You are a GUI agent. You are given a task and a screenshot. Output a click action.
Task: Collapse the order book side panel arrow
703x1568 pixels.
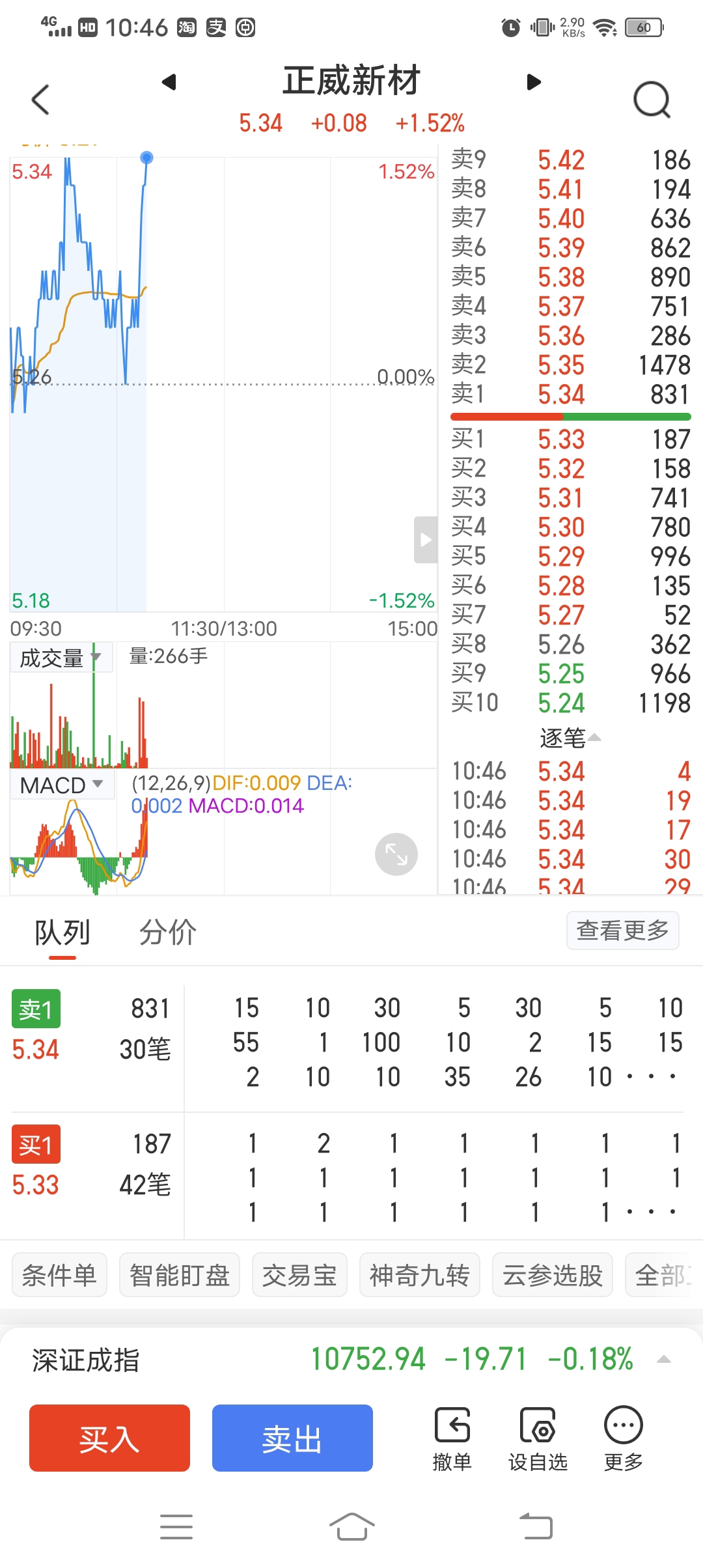(426, 540)
